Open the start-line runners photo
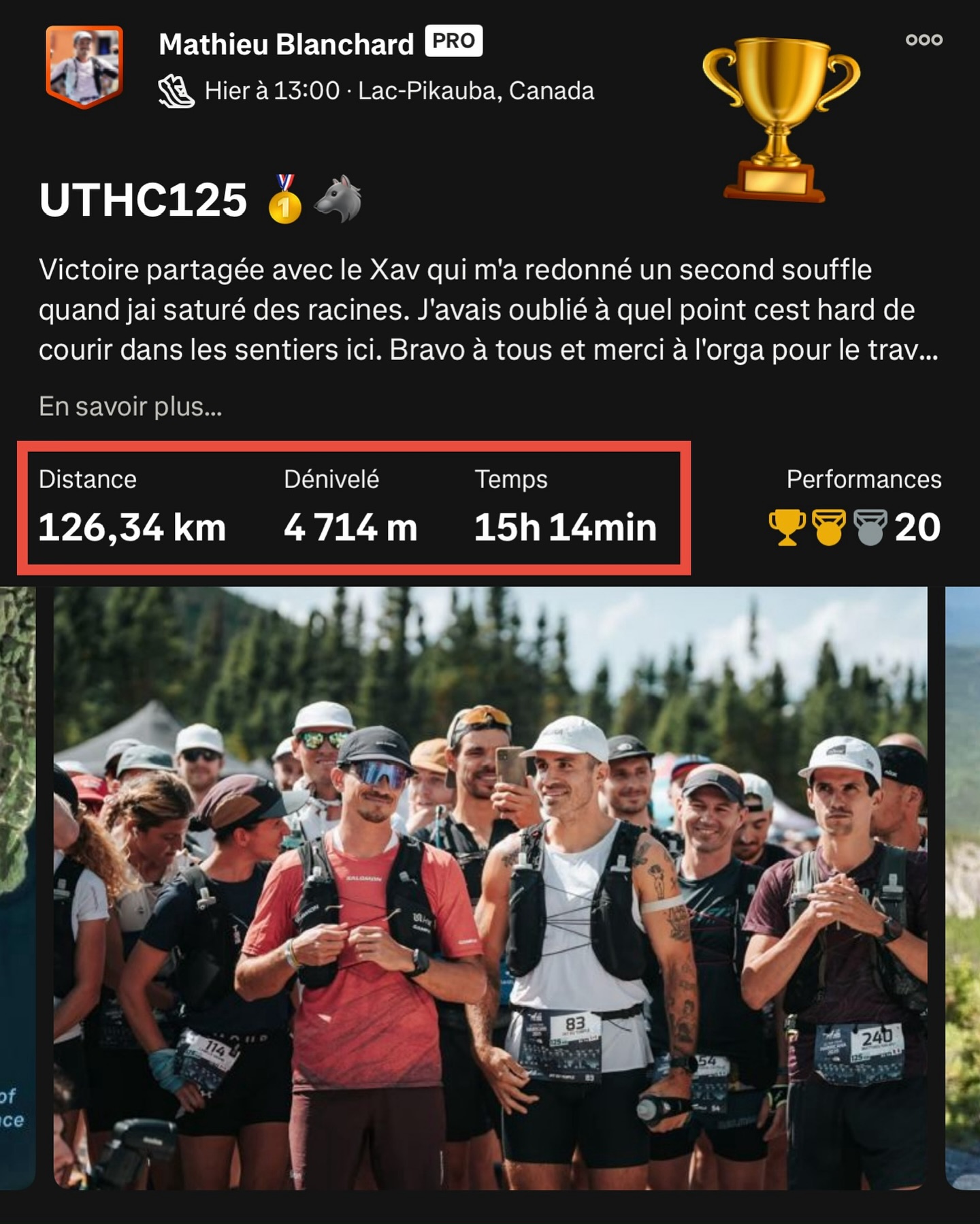 [490, 888]
